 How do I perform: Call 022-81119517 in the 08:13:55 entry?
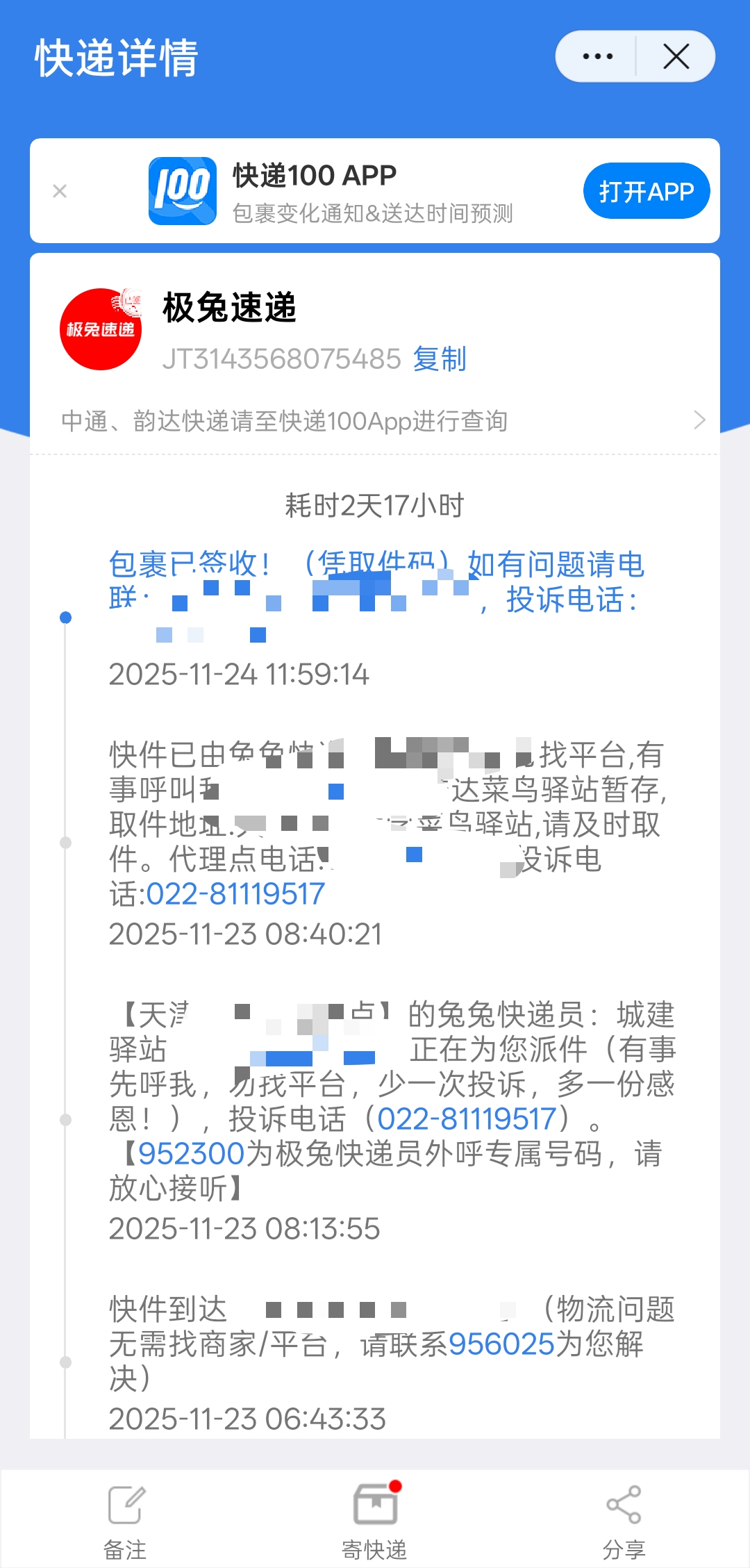click(x=467, y=1119)
